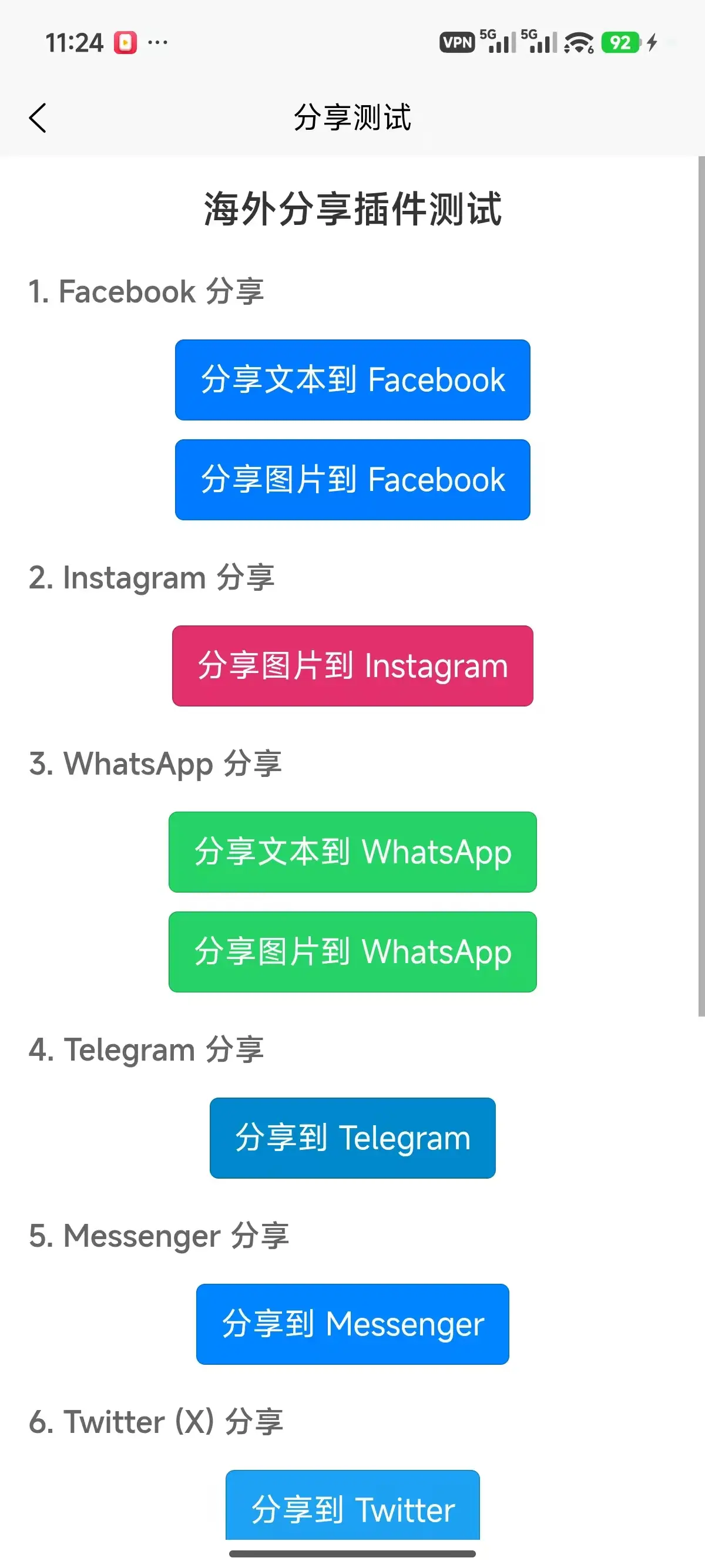705x1568 pixels.
Task: Tap the 分享到 Messenger button
Action: pos(352,1324)
